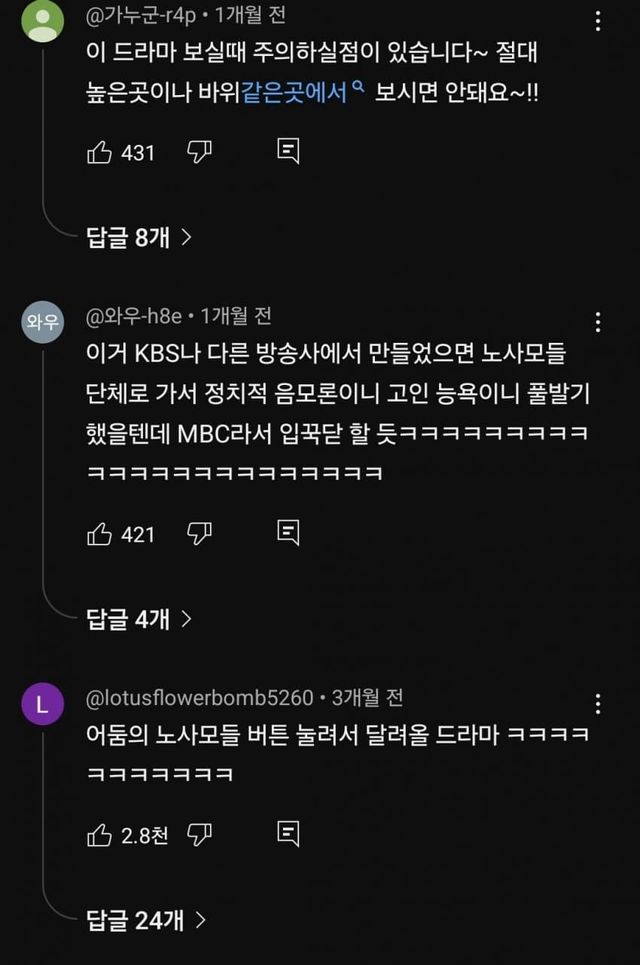Image resolution: width=640 pixels, height=965 pixels.
Task: Open overflow menu on @가누군-r4p's comment
Action: [597, 21]
